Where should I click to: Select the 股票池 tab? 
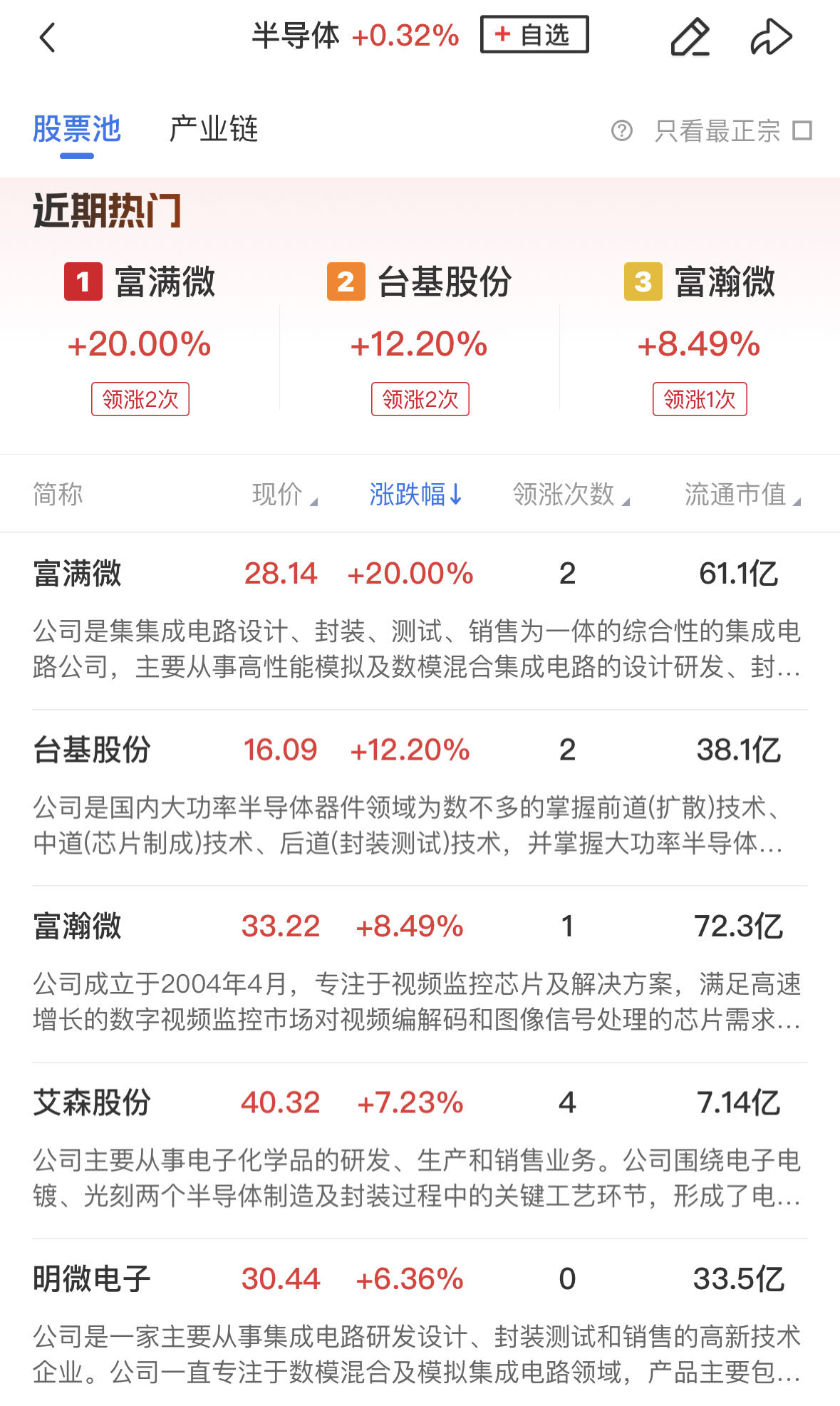coord(77,129)
